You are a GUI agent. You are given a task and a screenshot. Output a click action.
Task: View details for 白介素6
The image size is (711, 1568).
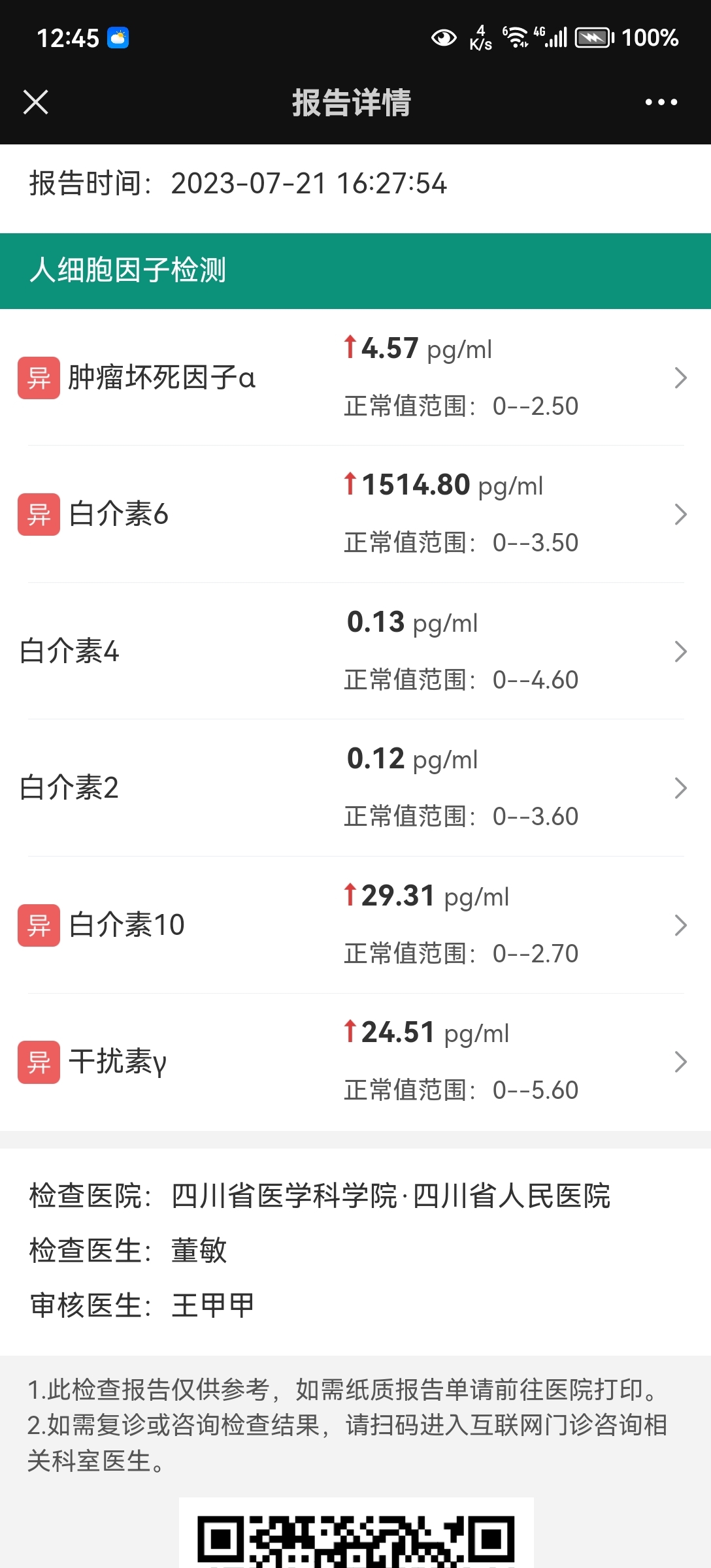click(x=355, y=514)
